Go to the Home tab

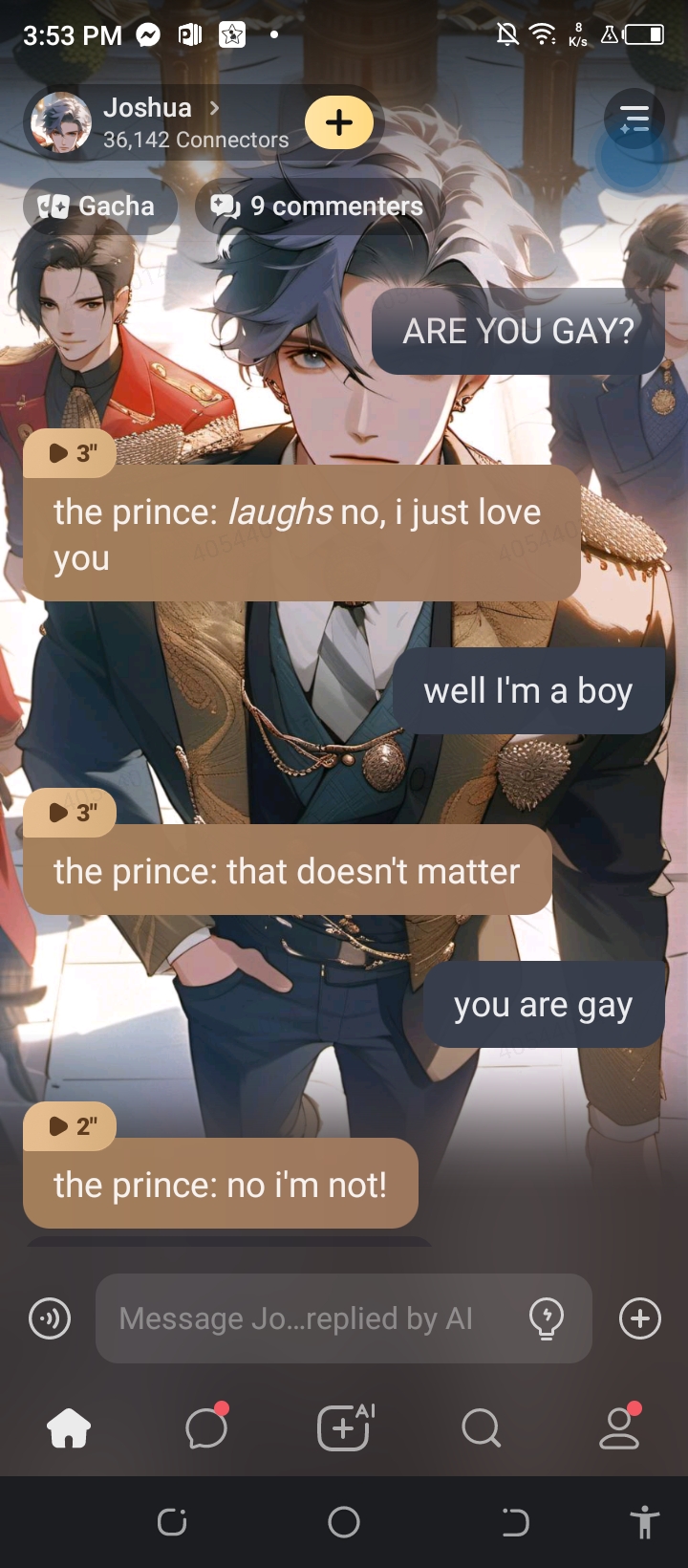(69, 1429)
